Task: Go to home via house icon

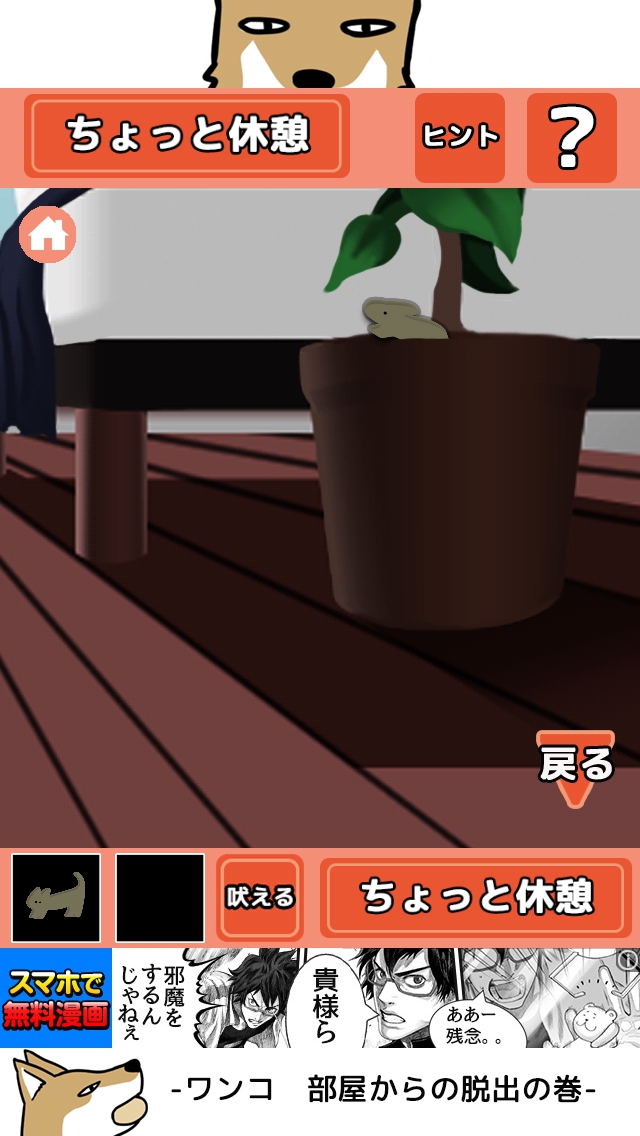Action: (x=47, y=235)
